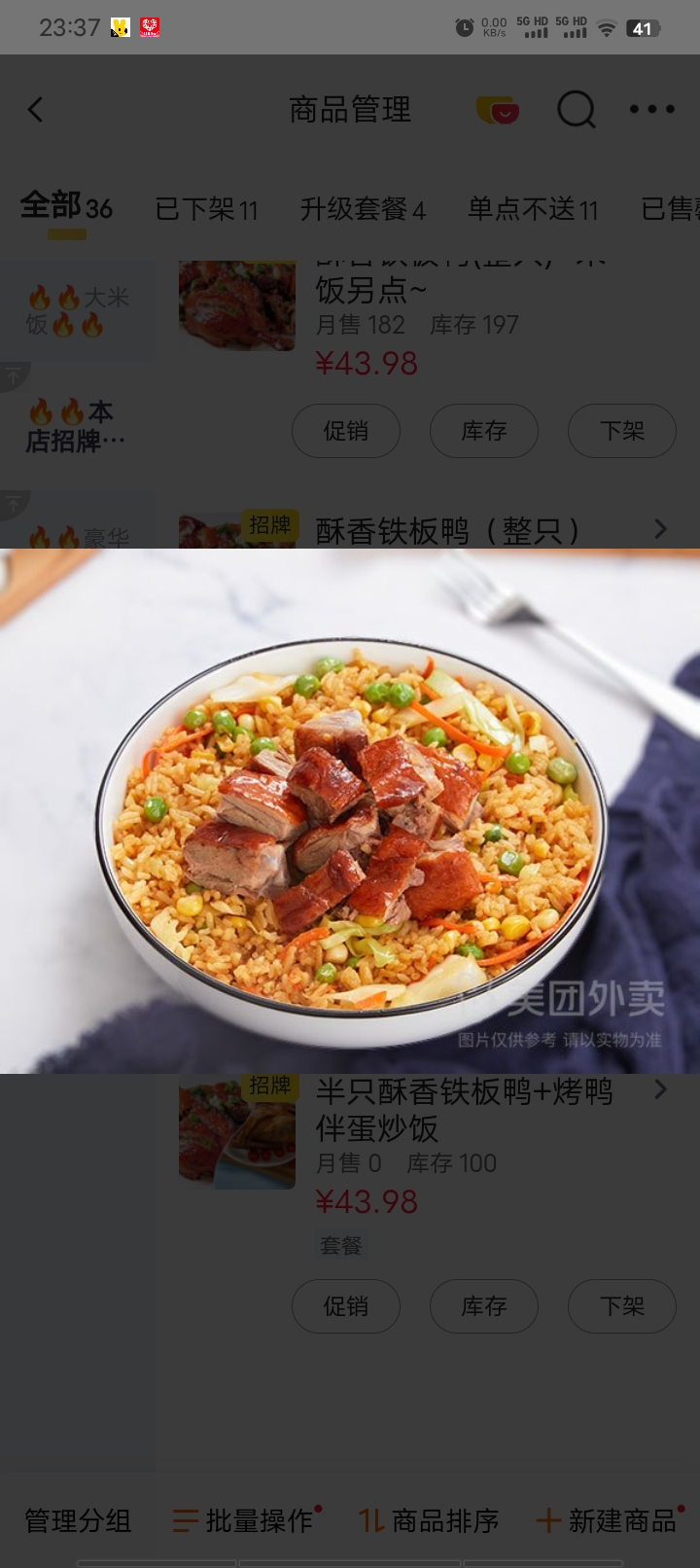This screenshot has height=1568, width=700.
Task: Edit 库存 for 半只酥香铁板鸭+烤鸭伴蛋炒饭
Action: [484, 1306]
